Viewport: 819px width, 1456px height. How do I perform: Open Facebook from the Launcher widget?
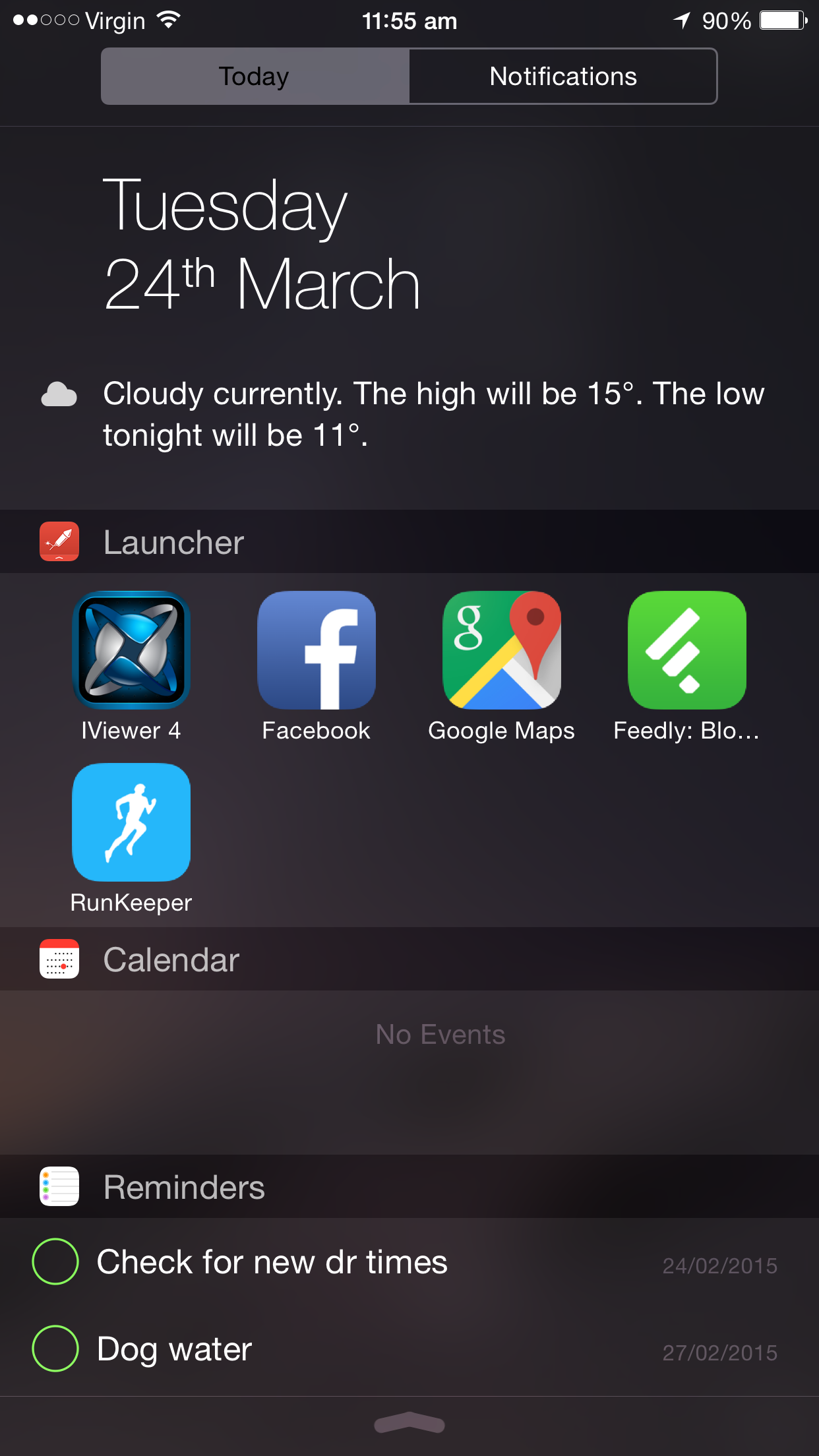317,650
